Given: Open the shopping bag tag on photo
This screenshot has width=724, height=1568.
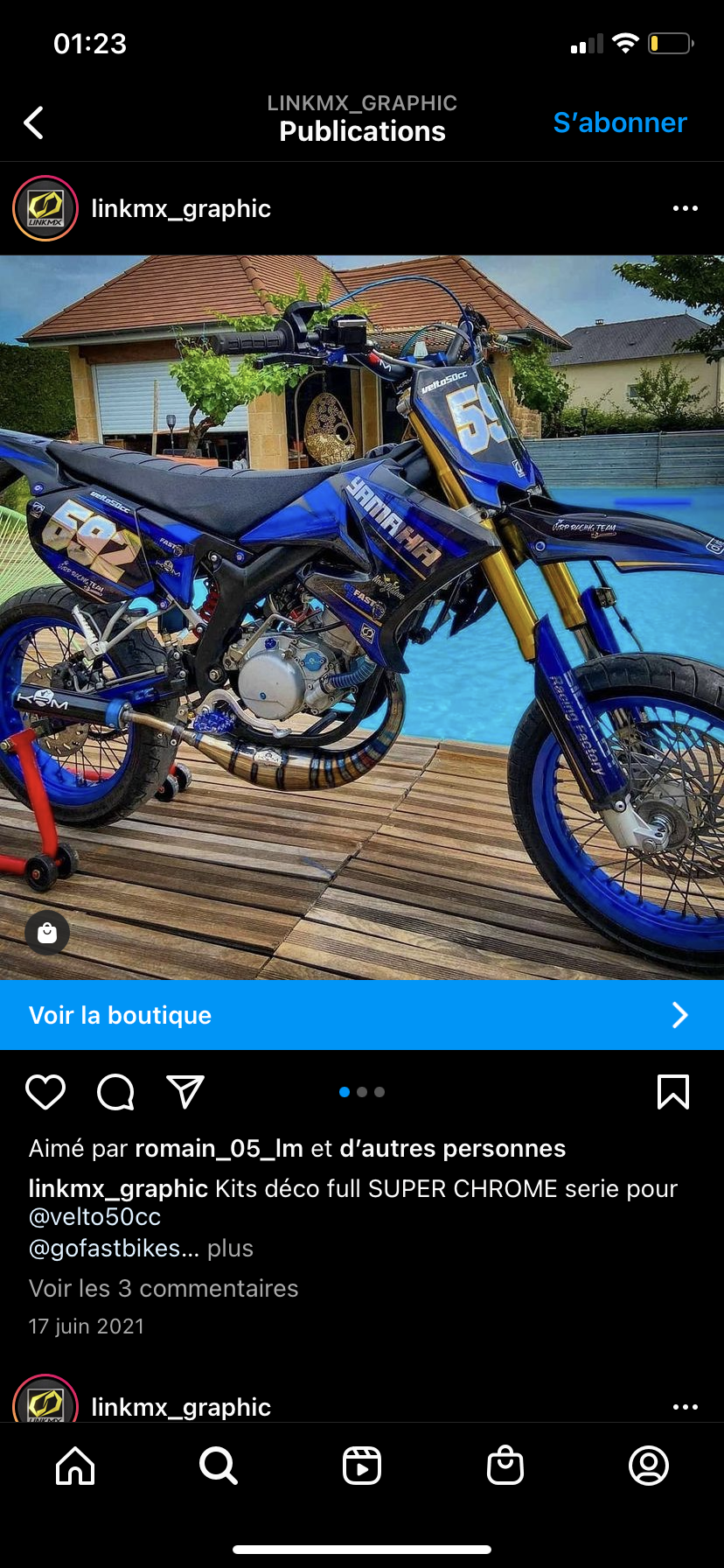Looking at the screenshot, I should click(47, 933).
